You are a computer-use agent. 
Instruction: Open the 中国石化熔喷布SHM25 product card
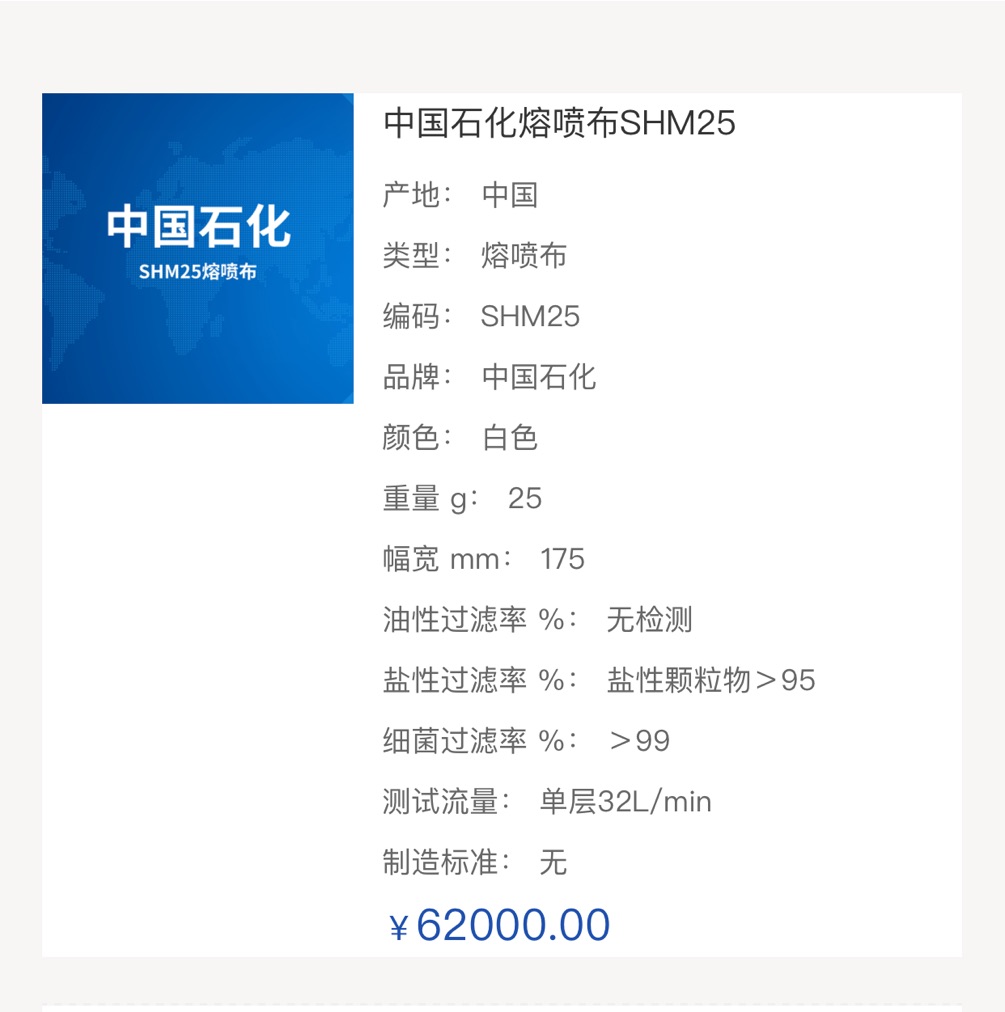pos(559,123)
